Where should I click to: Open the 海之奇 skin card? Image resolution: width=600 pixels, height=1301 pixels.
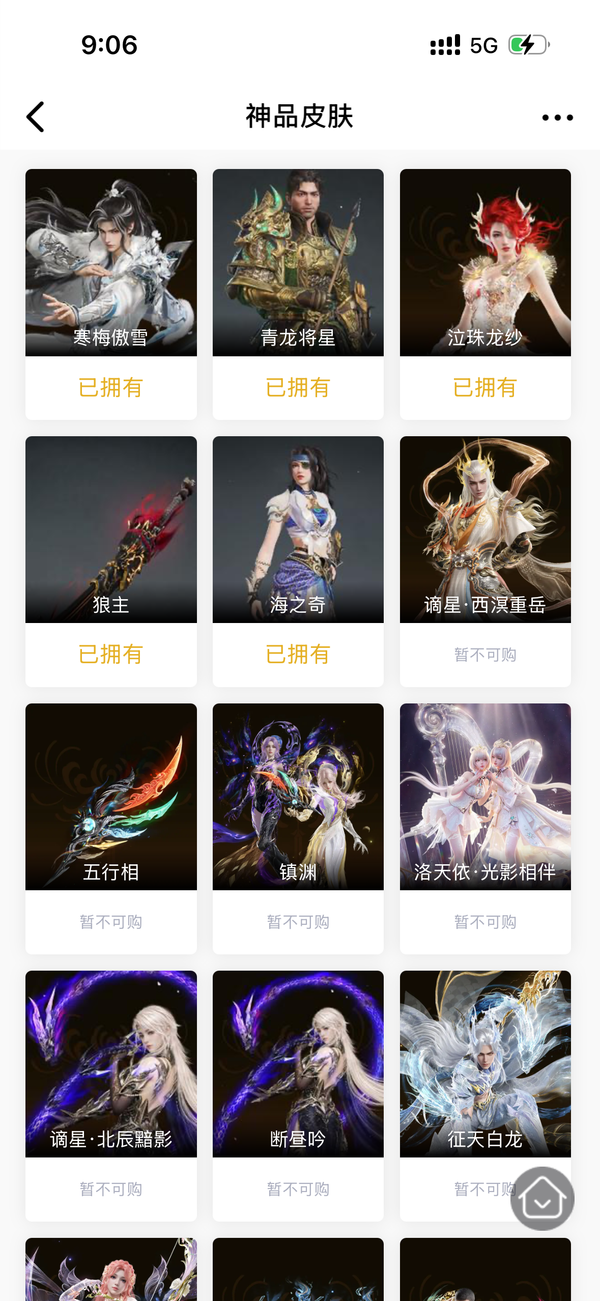point(298,530)
